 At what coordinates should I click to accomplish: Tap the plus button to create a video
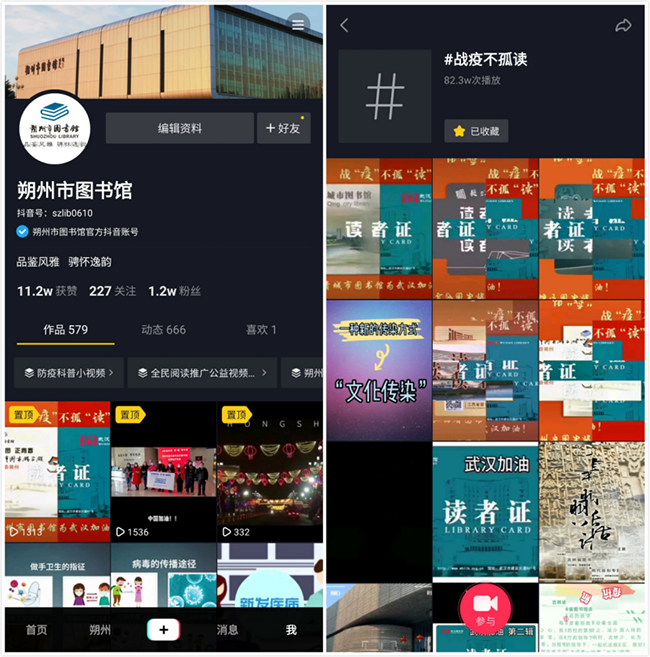(x=164, y=630)
